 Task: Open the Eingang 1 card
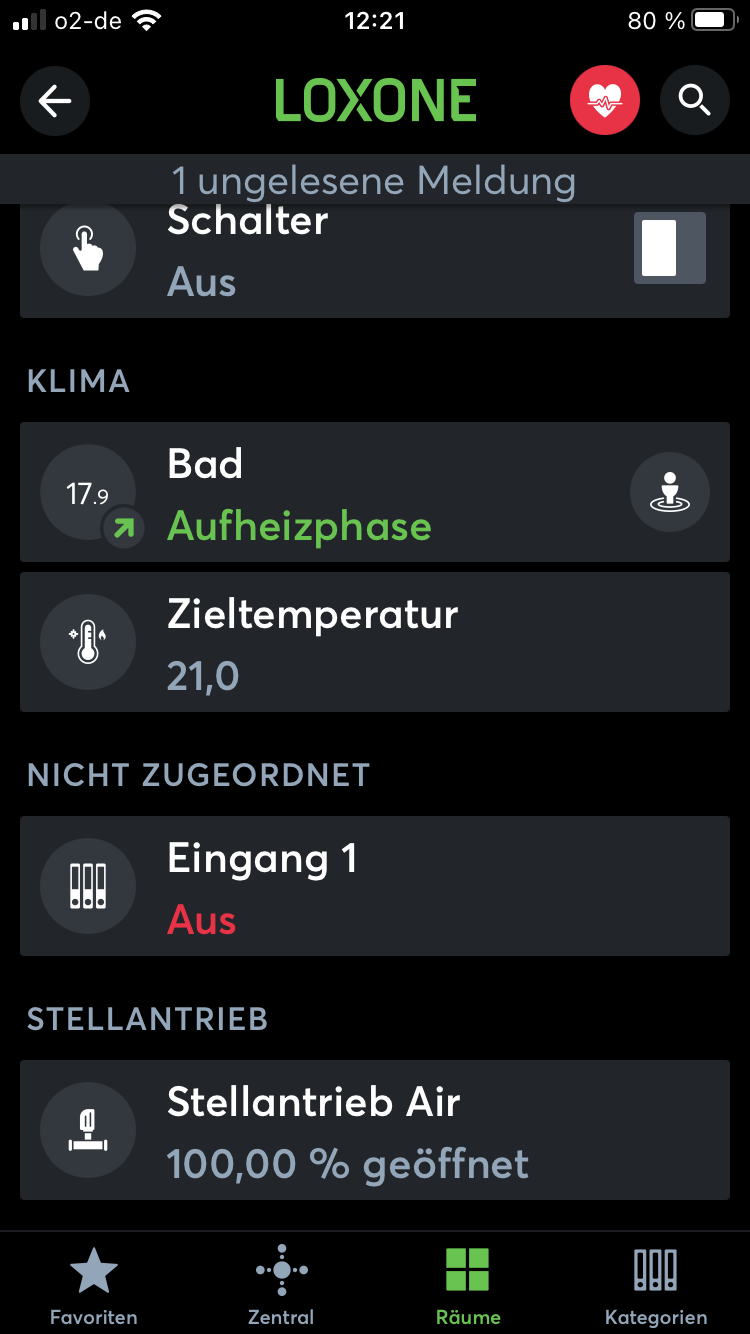(374, 886)
